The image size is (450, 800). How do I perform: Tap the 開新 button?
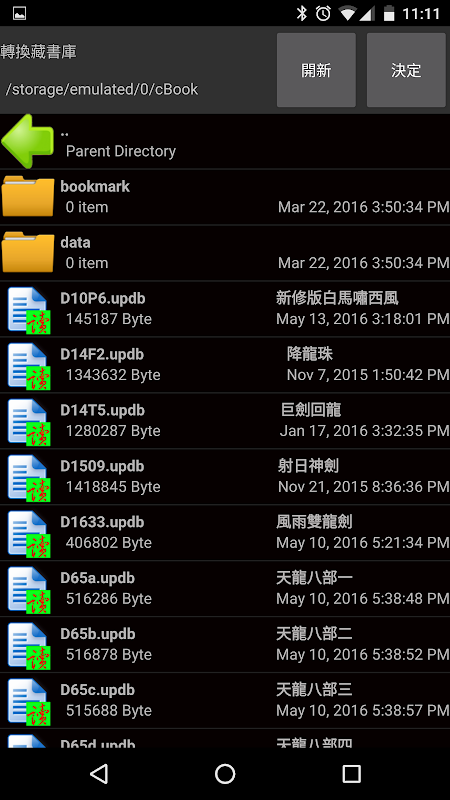(x=316, y=70)
